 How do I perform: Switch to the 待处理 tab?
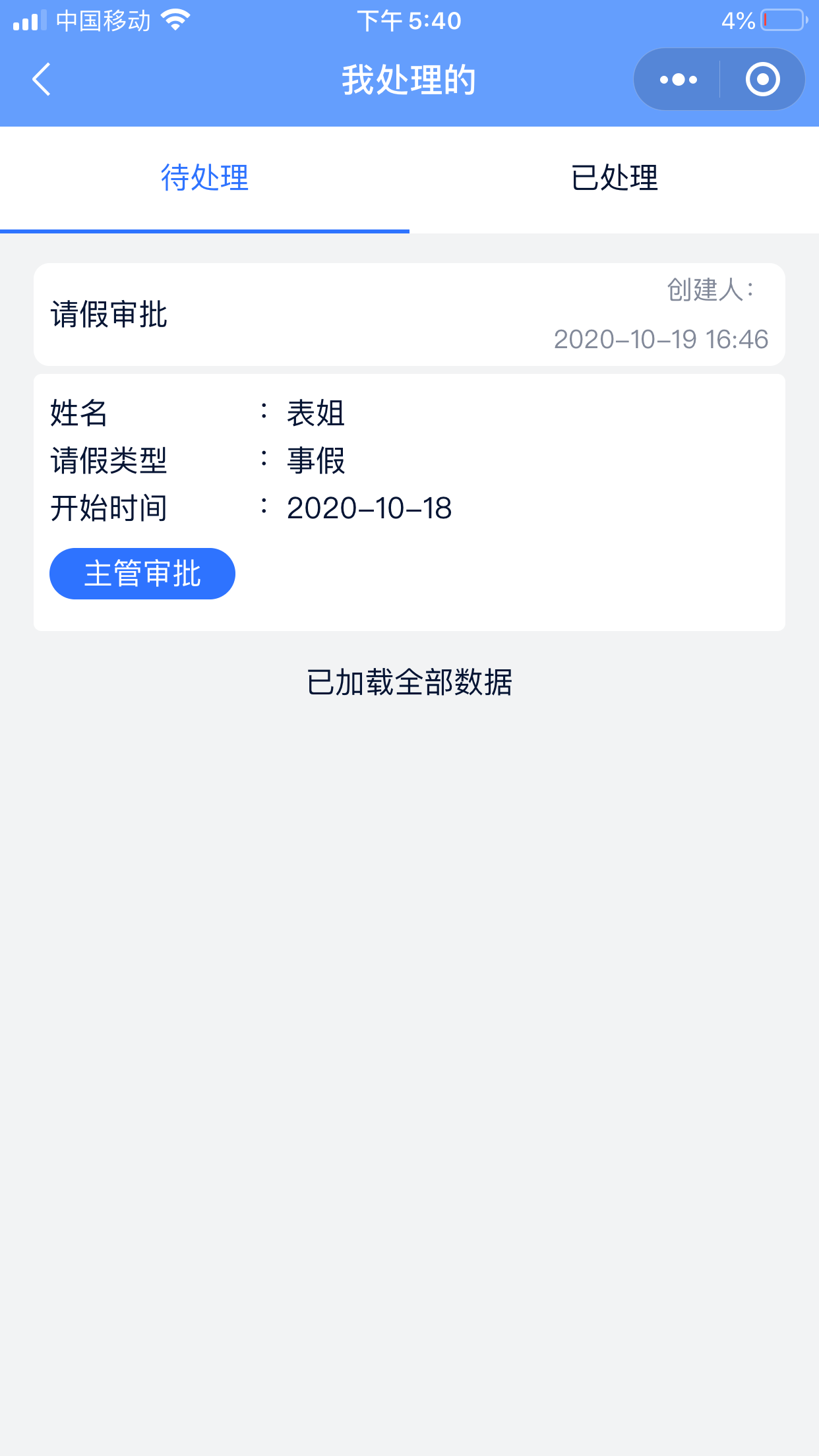(204, 178)
